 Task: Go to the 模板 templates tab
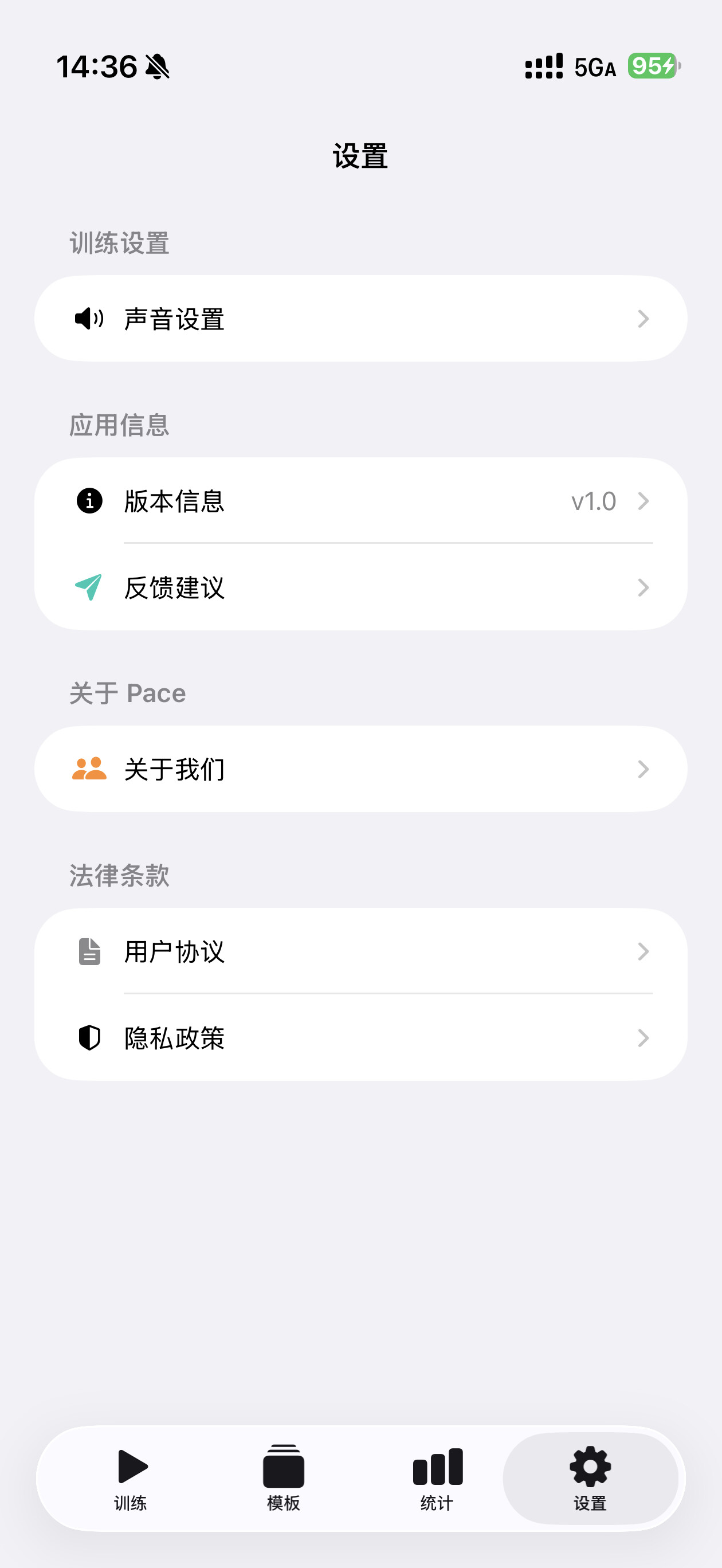284,1477
